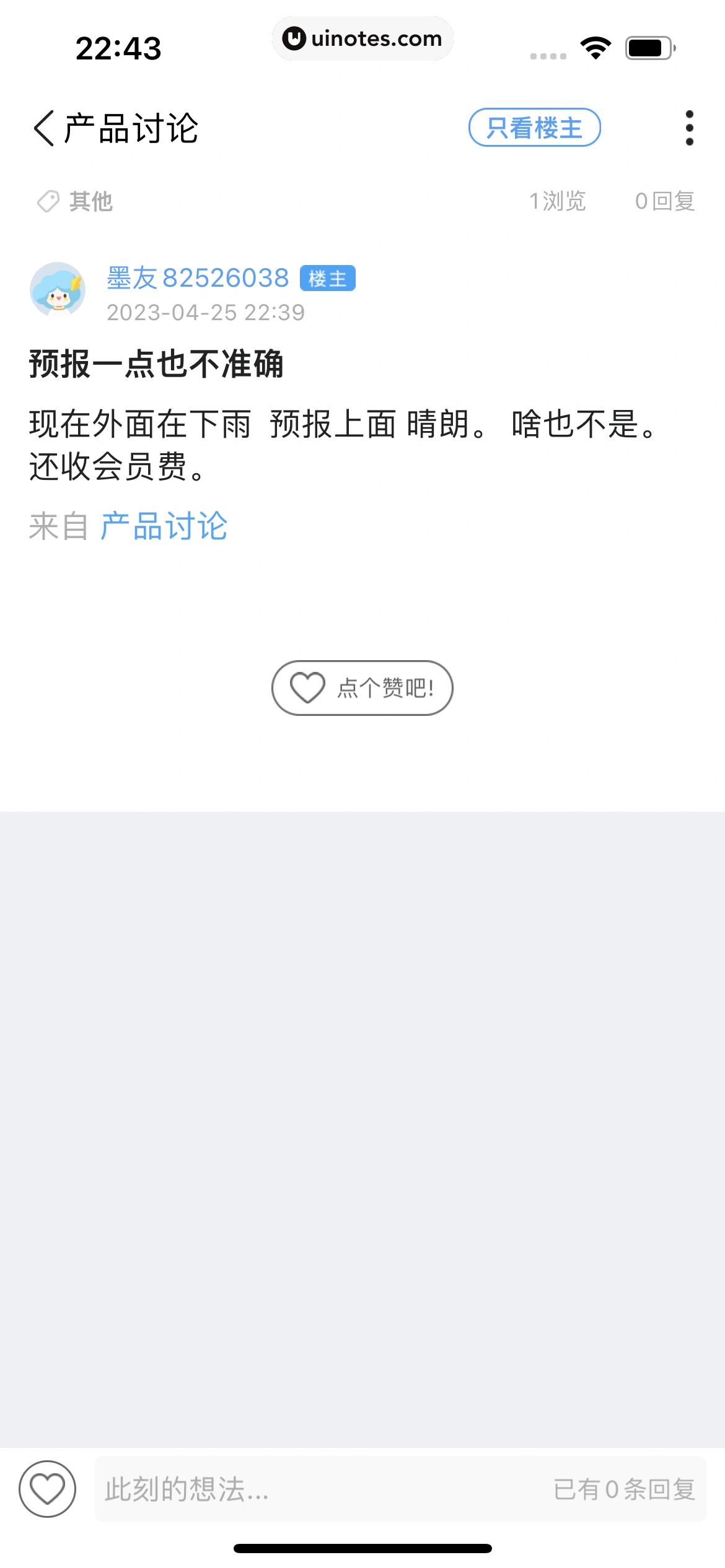Open the three-dot overflow menu
The width and height of the screenshot is (725, 1568).
[689, 128]
